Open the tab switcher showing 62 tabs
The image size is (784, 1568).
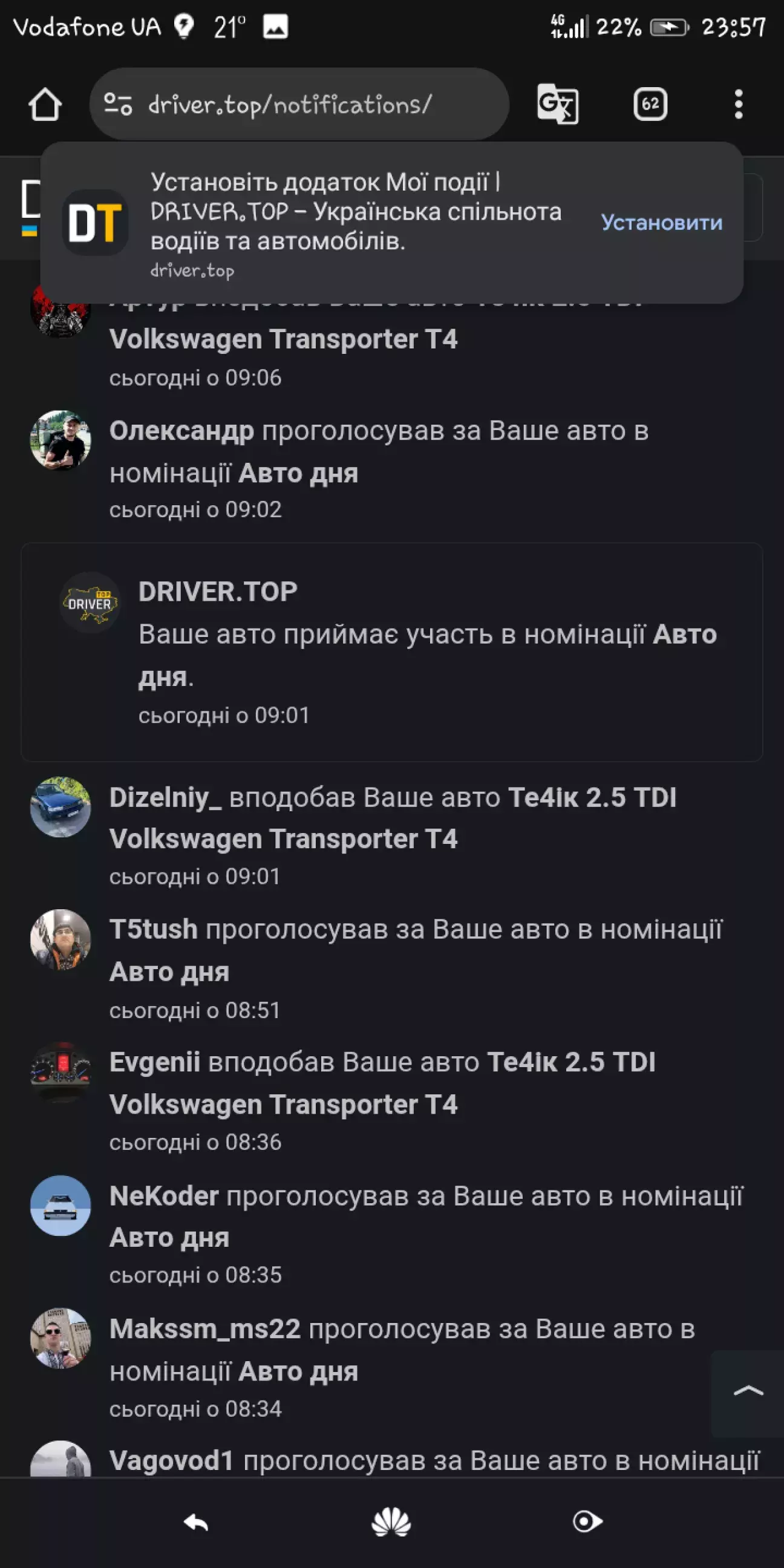click(x=650, y=105)
